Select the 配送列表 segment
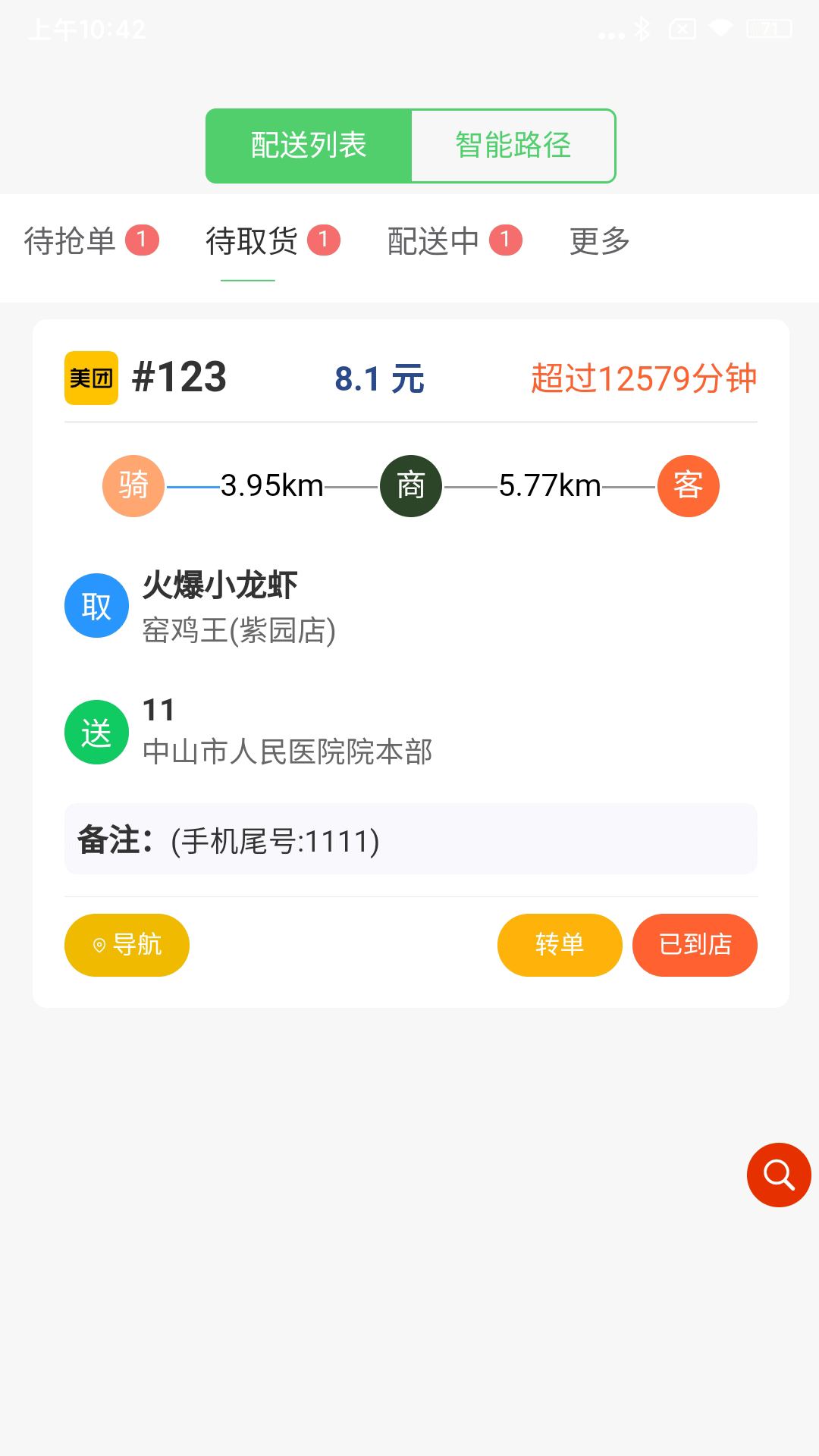This screenshot has height=1456, width=819. click(x=309, y=146)
